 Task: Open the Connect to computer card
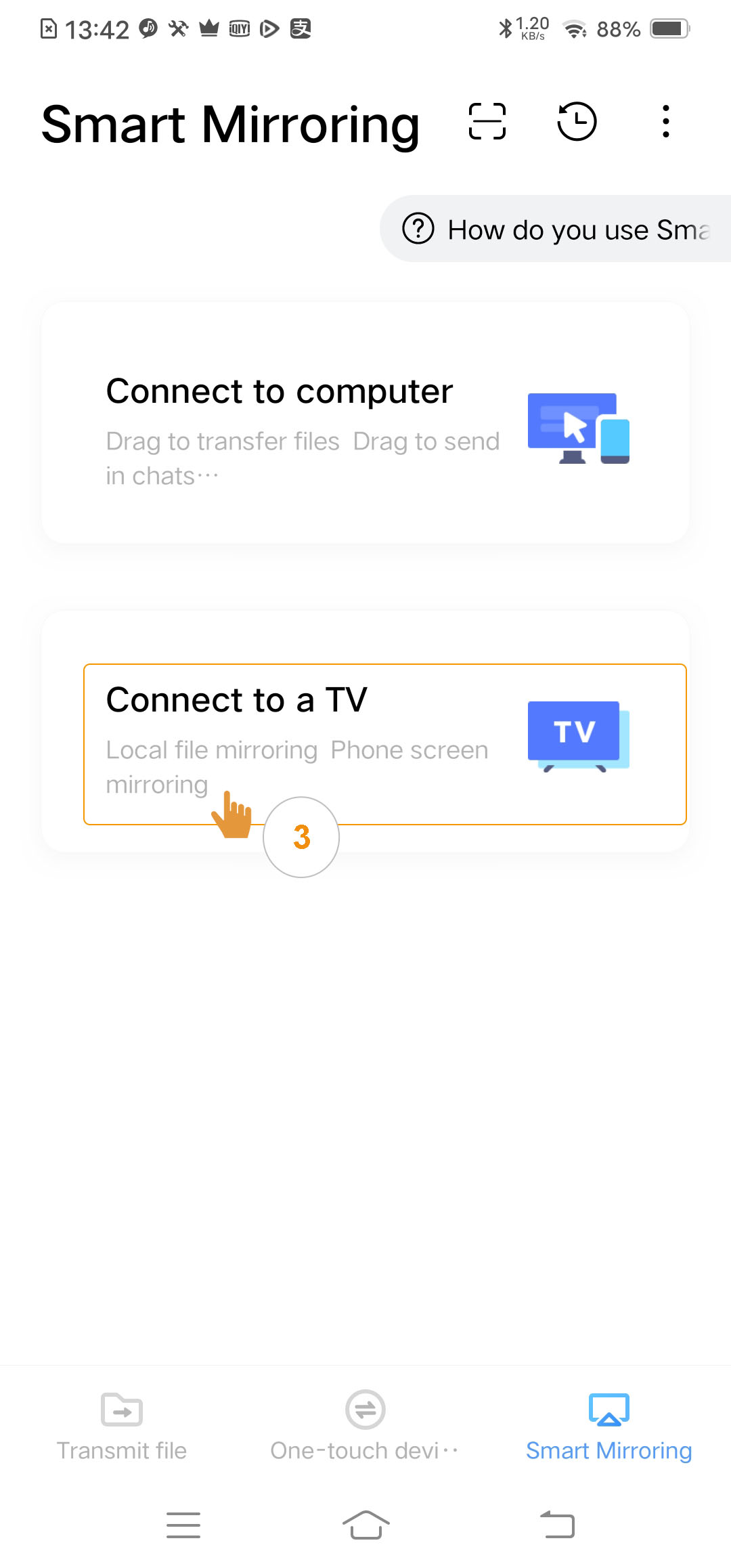click(365, 423)
